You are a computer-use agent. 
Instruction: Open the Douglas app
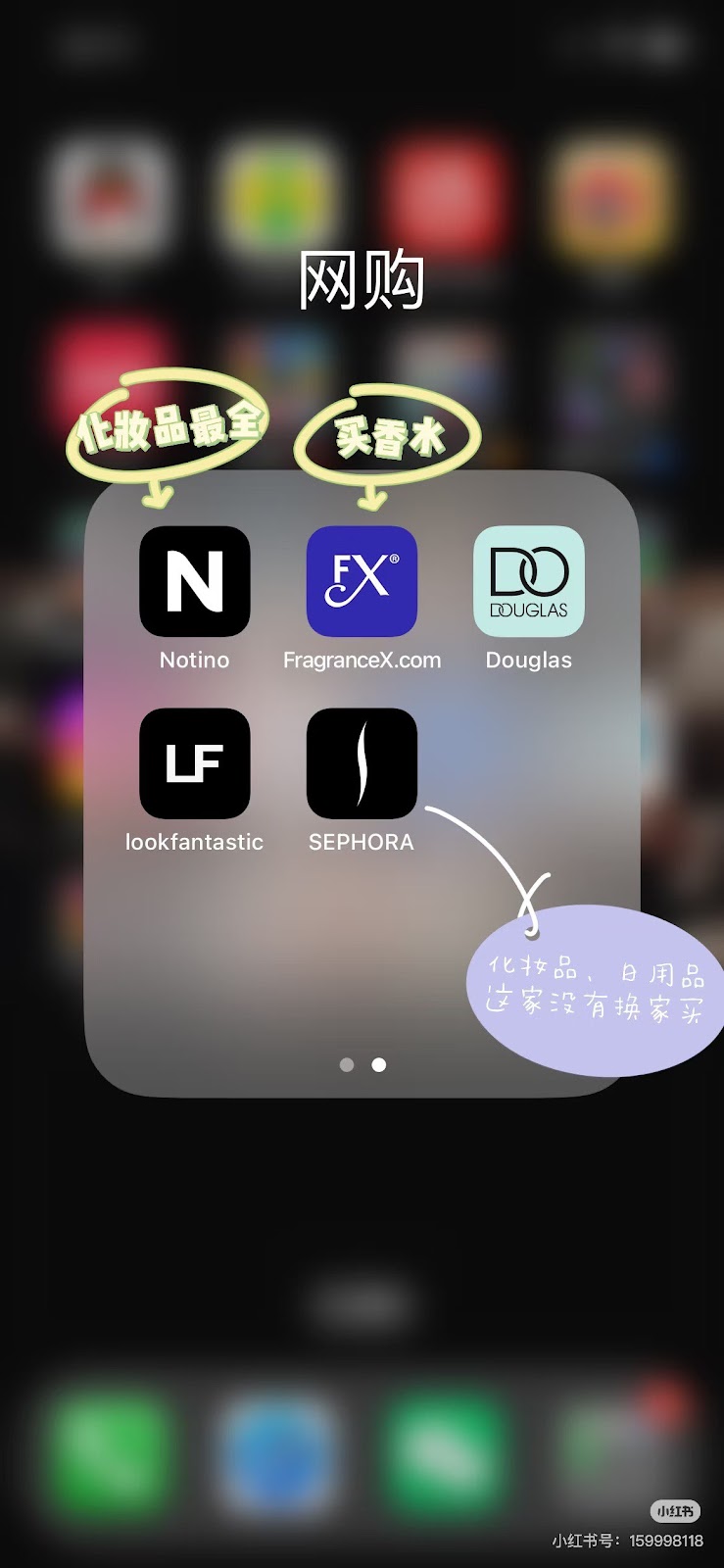point(529,581)
